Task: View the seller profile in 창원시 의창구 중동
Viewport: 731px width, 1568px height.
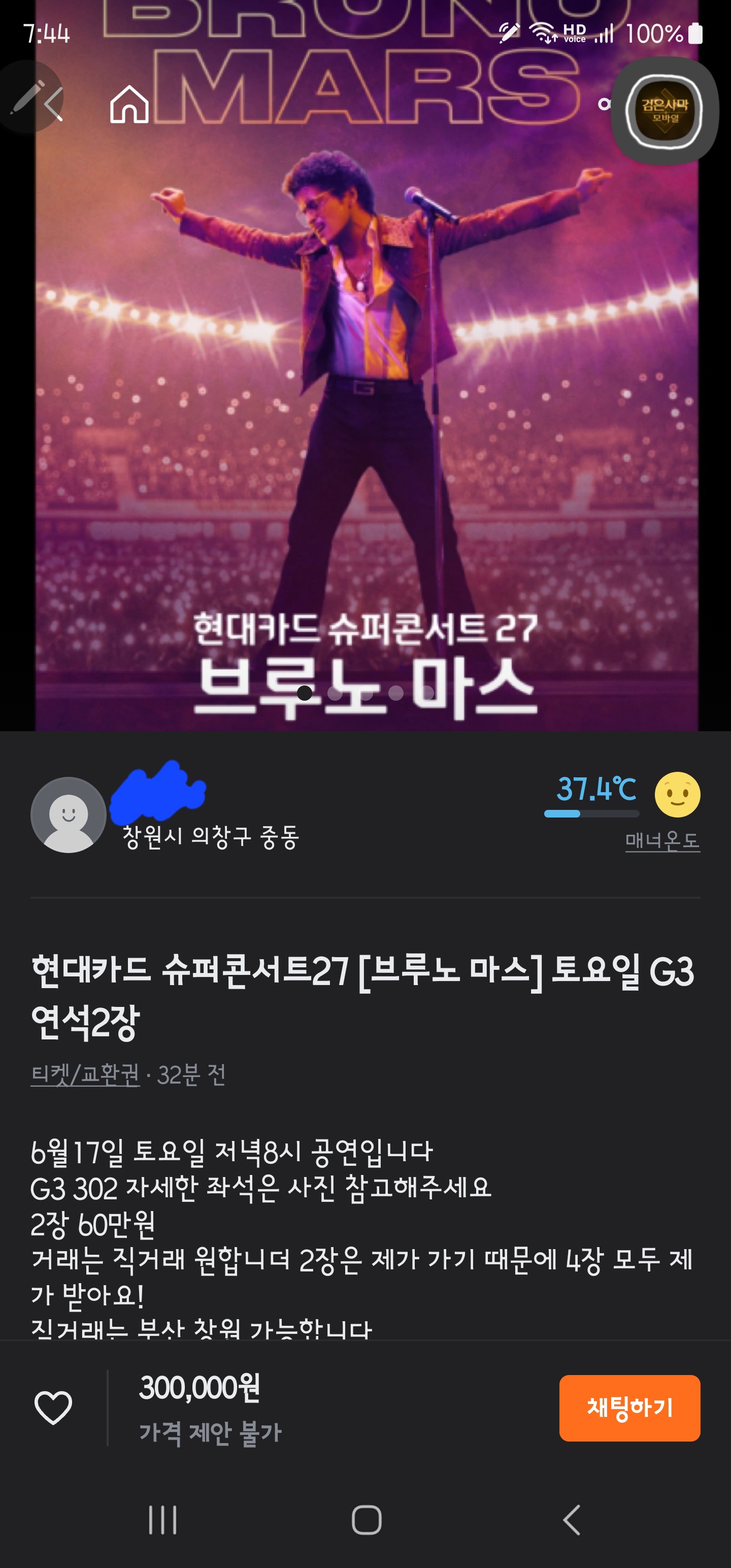Action: click(x=69, y=814)
